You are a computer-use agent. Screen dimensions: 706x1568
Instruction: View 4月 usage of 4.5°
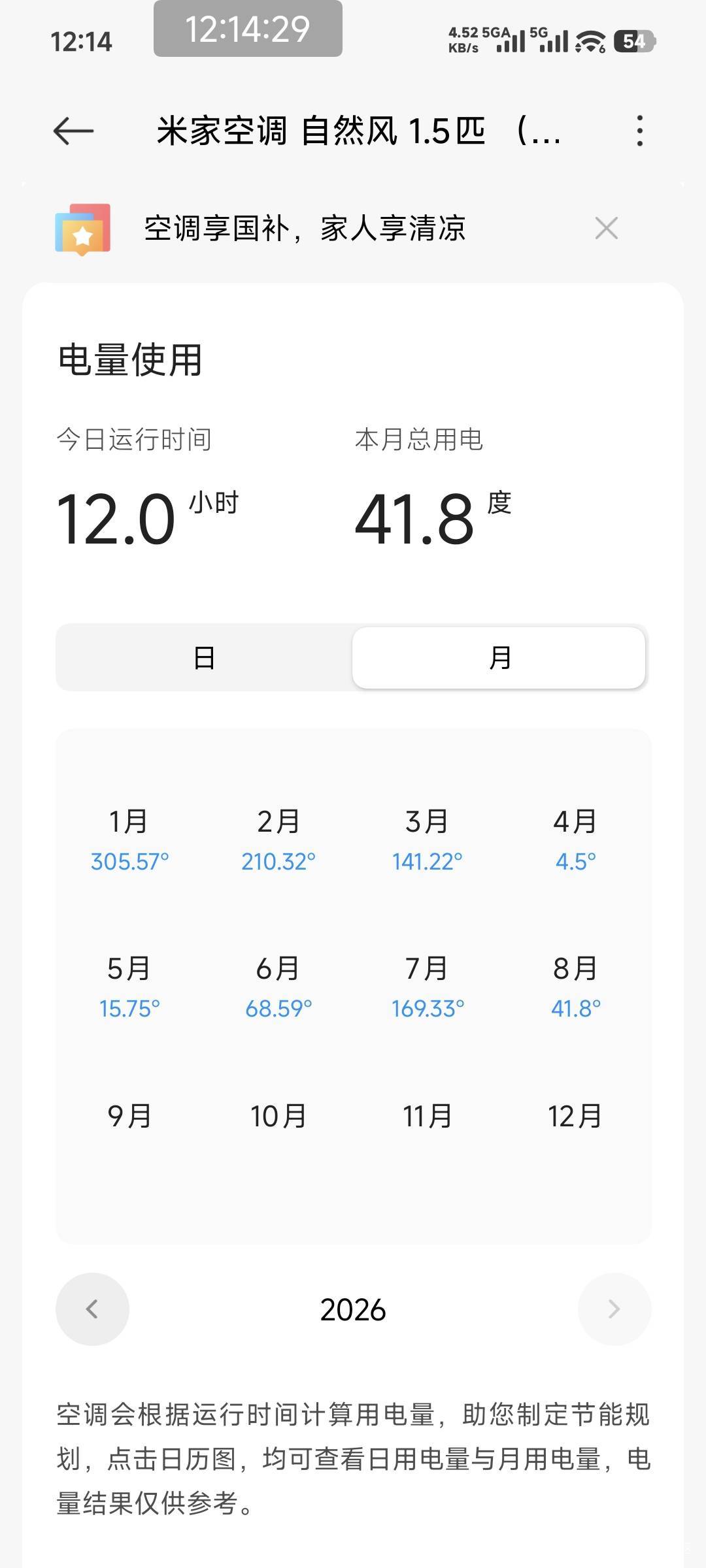coord(575,840)
